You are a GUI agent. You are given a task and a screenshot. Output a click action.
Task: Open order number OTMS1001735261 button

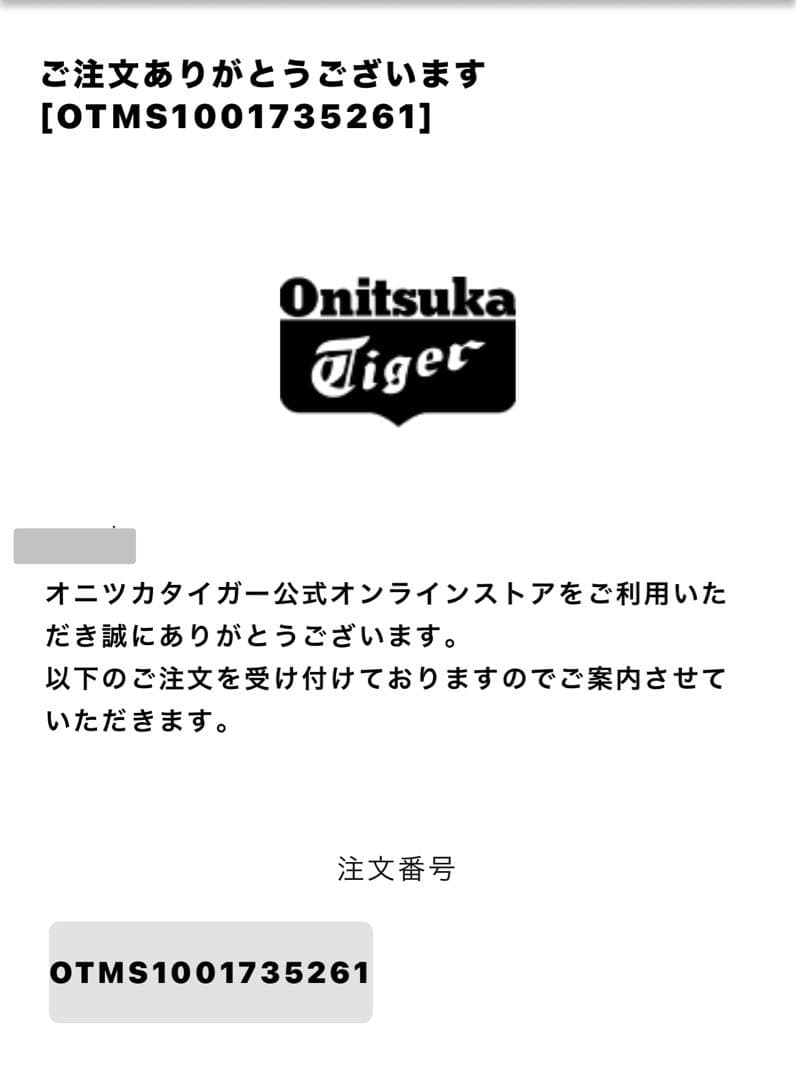coord(210,972)
